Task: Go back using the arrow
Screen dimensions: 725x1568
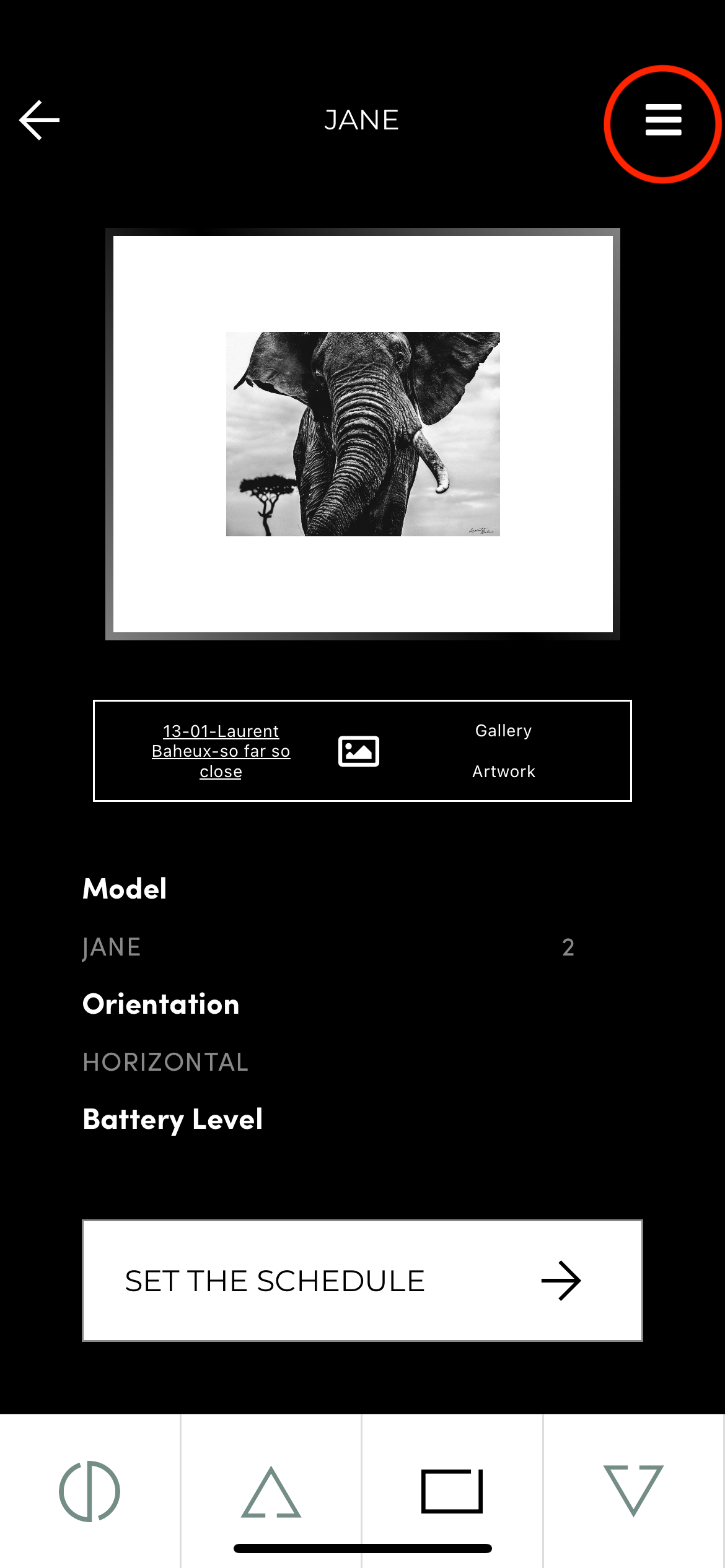Action: point(40,120)
